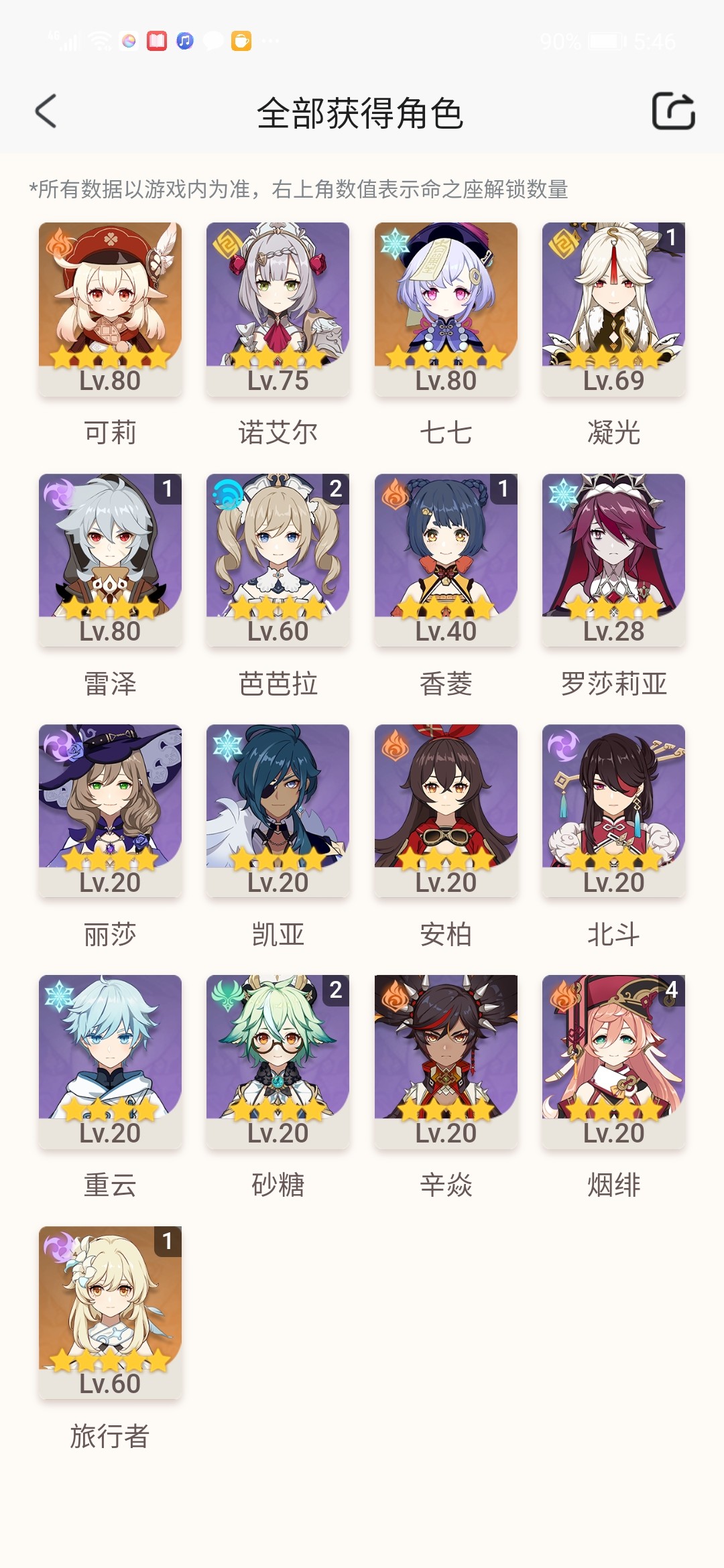Tap the 芭芭拉 character card
This screenshot has width=724, height=1568.
click(278, 560)
